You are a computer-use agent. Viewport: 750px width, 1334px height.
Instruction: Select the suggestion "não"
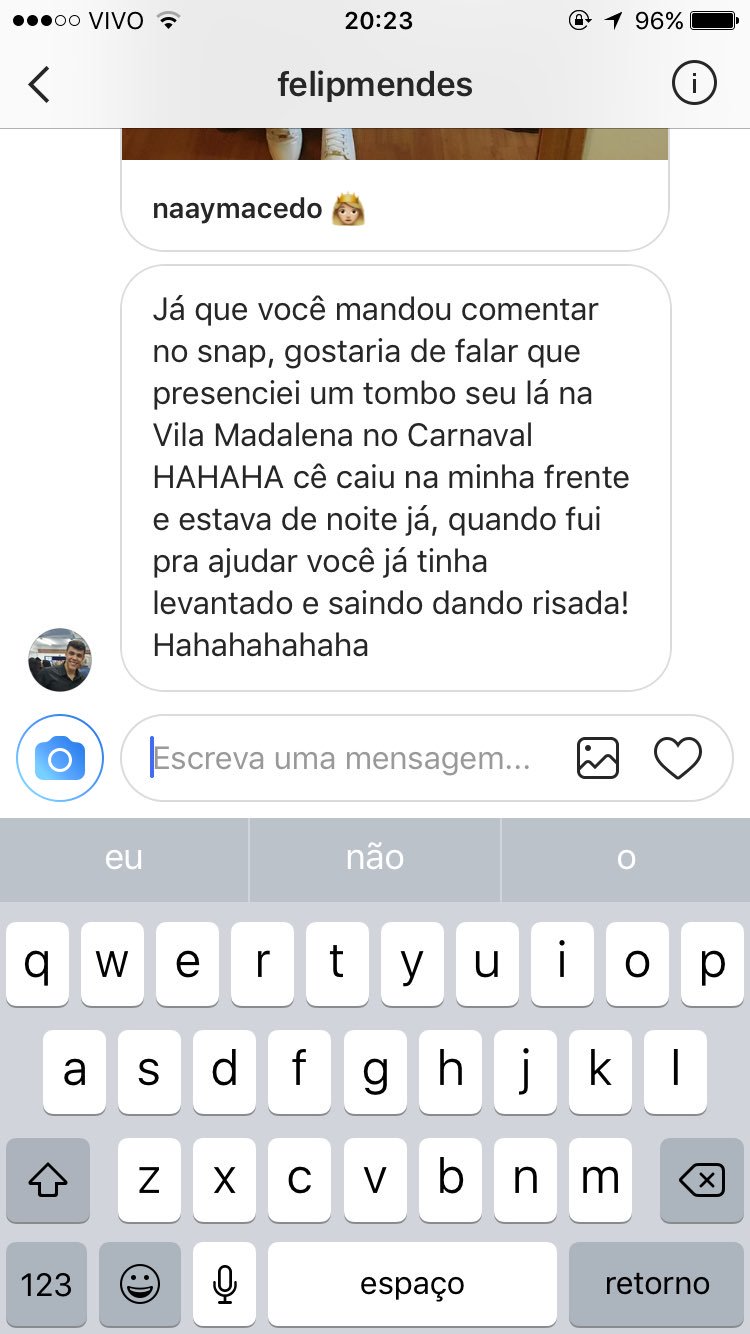coord(375,858)
